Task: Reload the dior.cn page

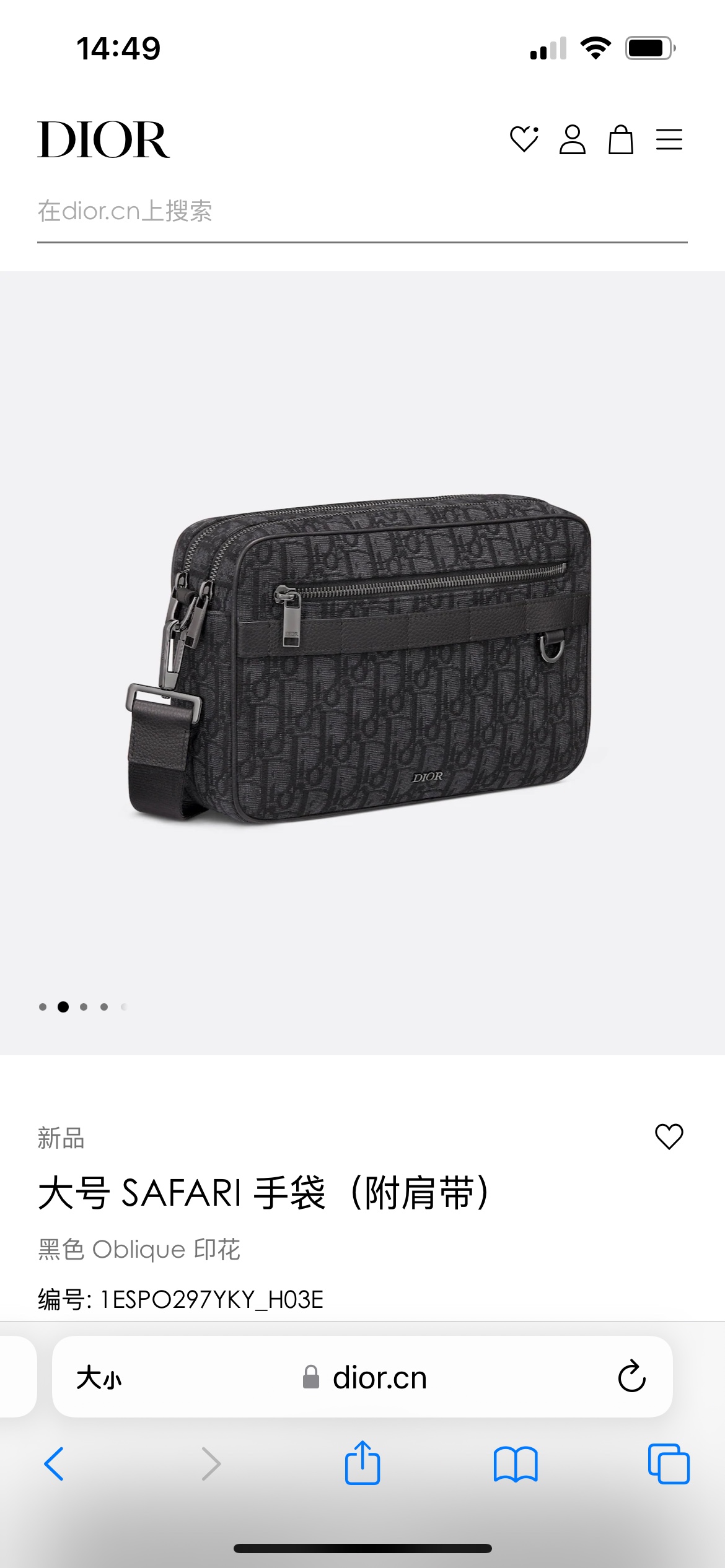Action: (631, 1377)
